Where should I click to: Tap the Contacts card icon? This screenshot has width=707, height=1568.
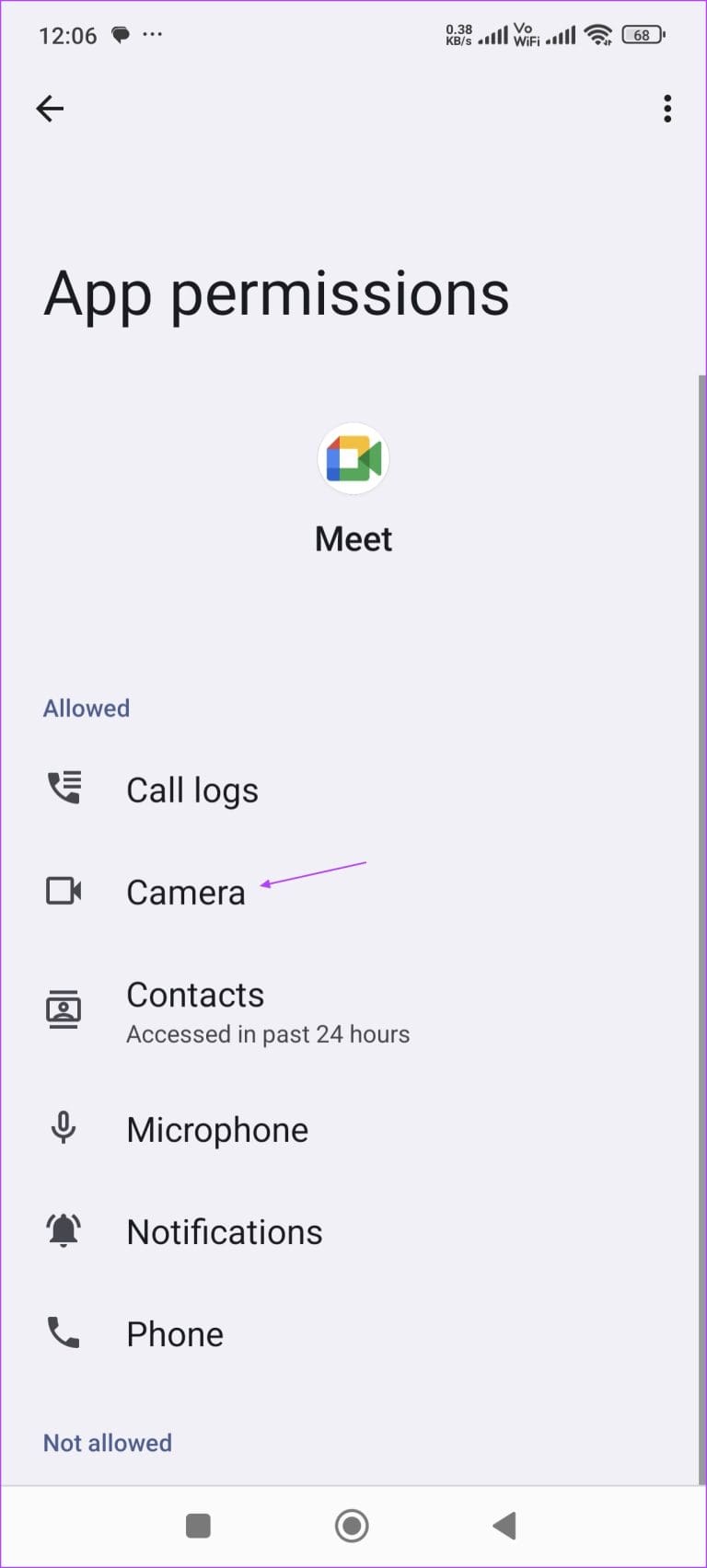(63, 1009)
